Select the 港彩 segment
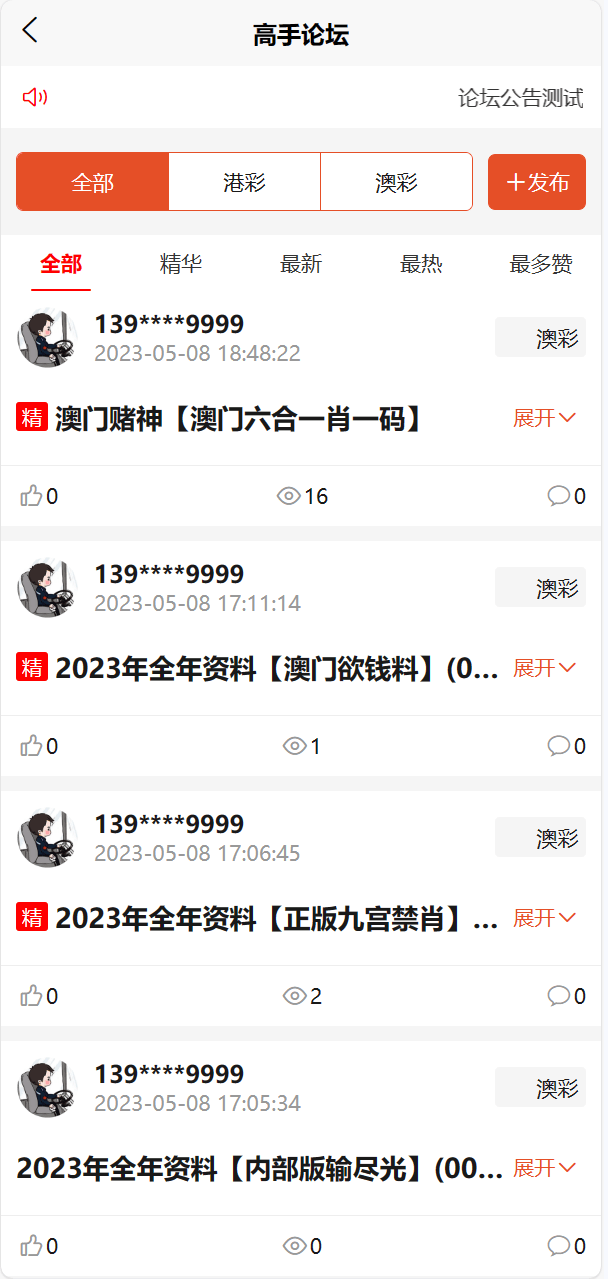The width and height of the screenshot is (608, 1279). pyautogui.click(x=244, y=182)
